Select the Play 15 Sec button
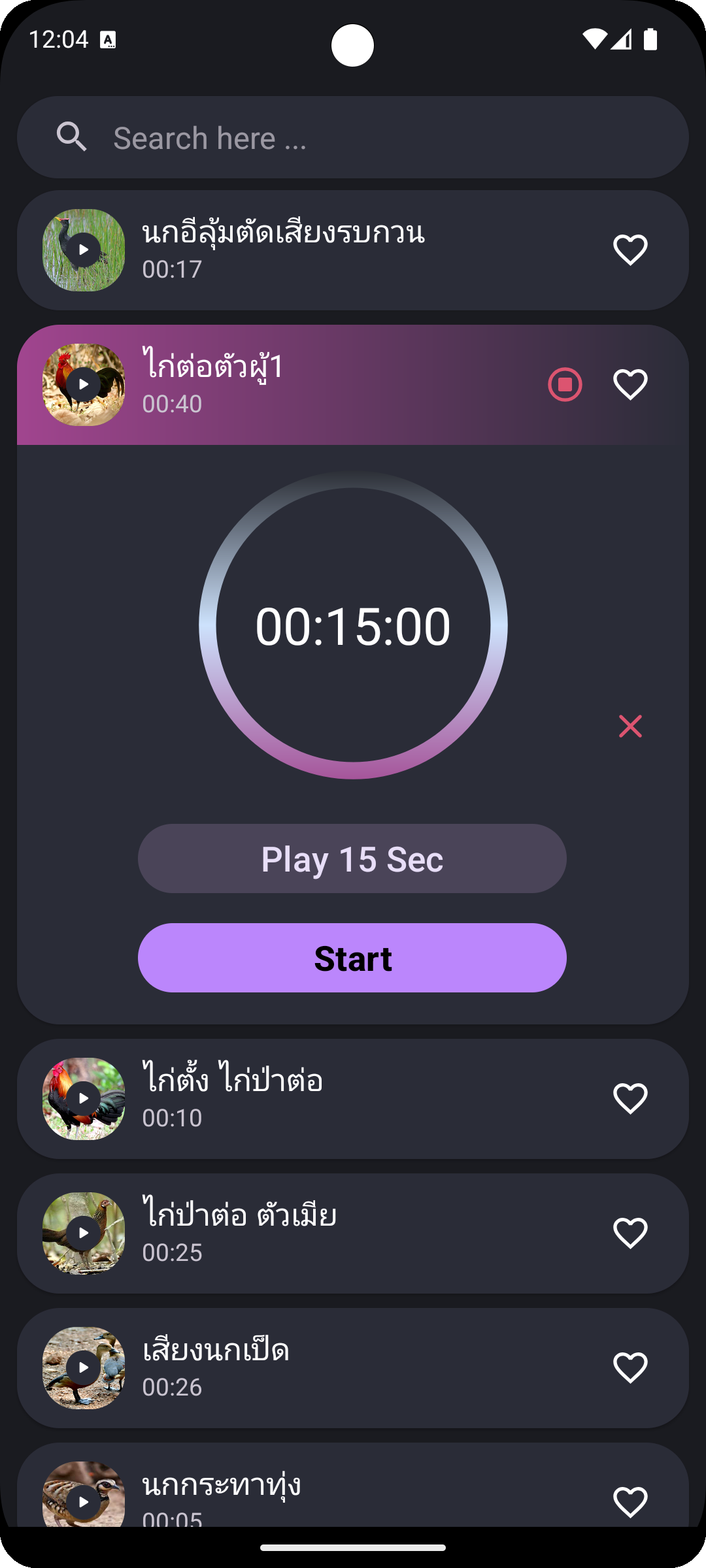The width and height of the screenshot is (706, 1568). pos(352,858)
